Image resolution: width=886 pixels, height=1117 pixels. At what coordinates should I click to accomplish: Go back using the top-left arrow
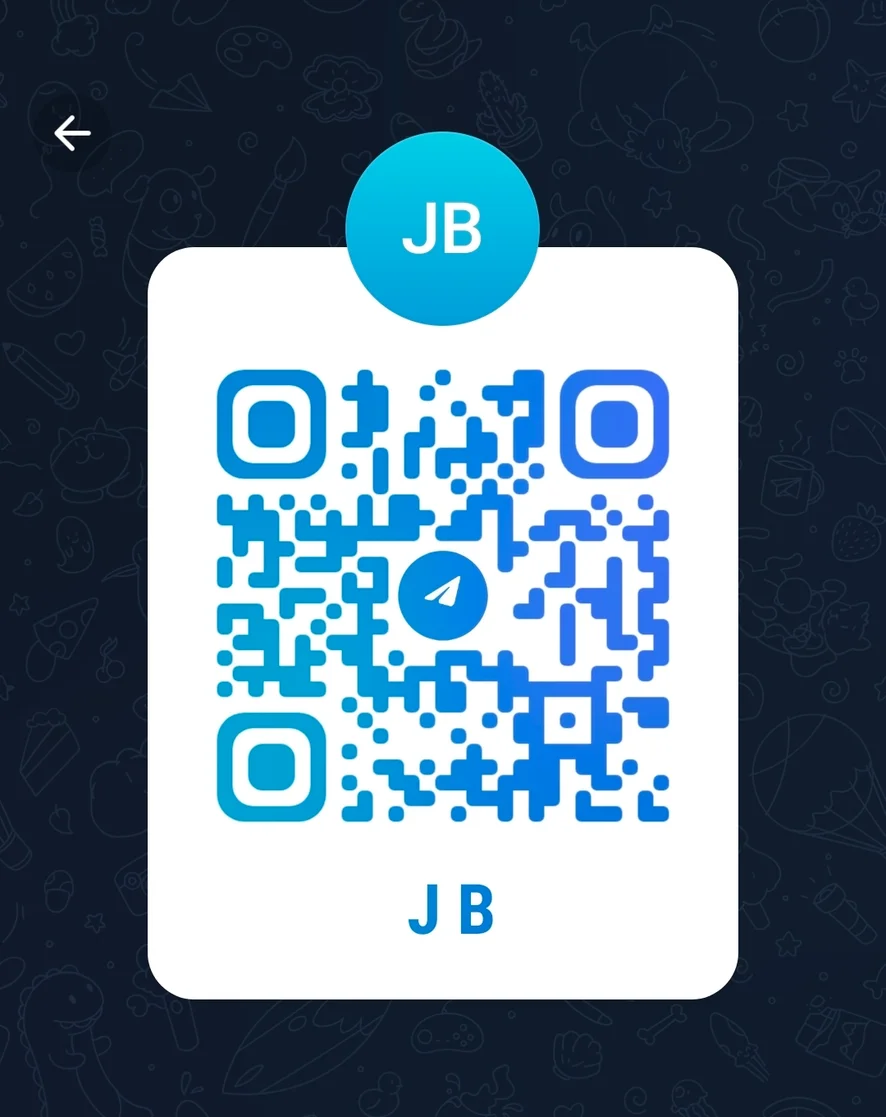click(72, 133)
